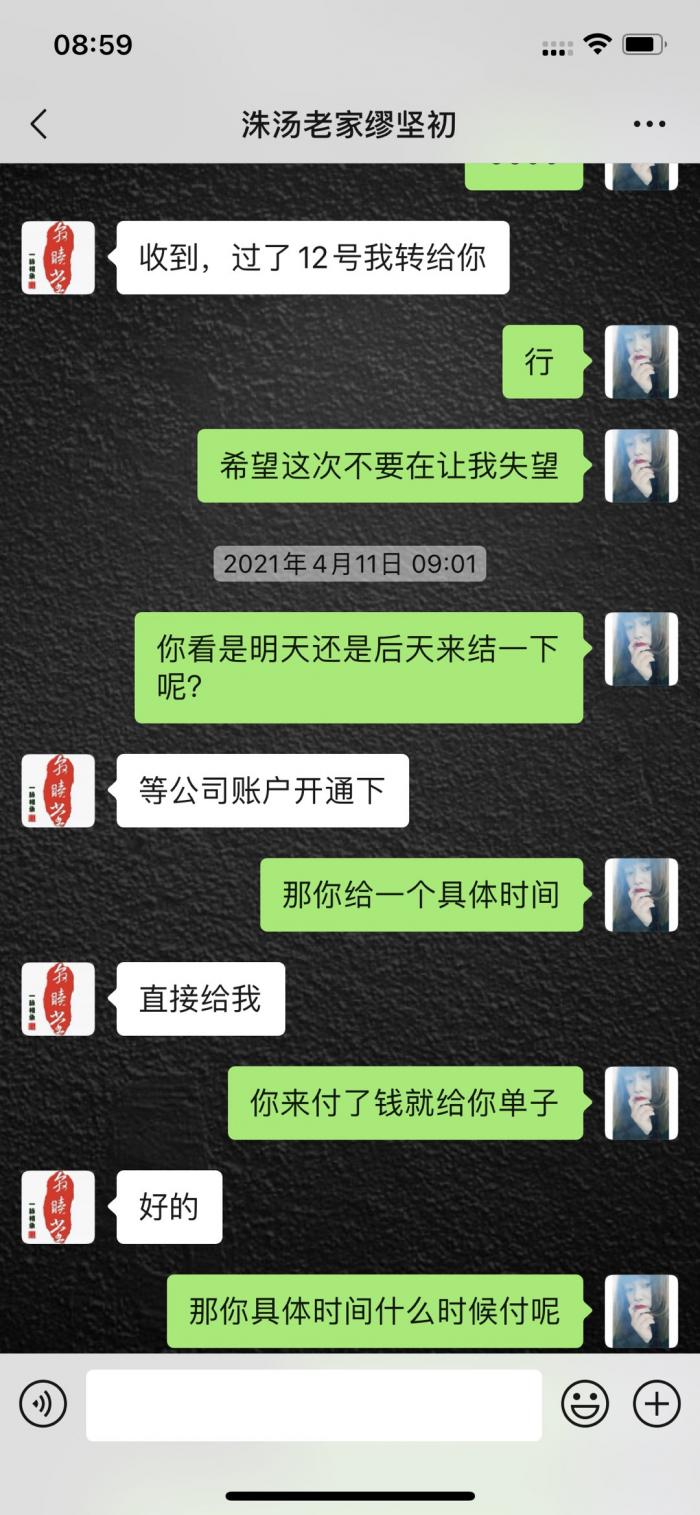700x1515 pixels.
Task: Open the plus attachments menu
Action: 657,1404
